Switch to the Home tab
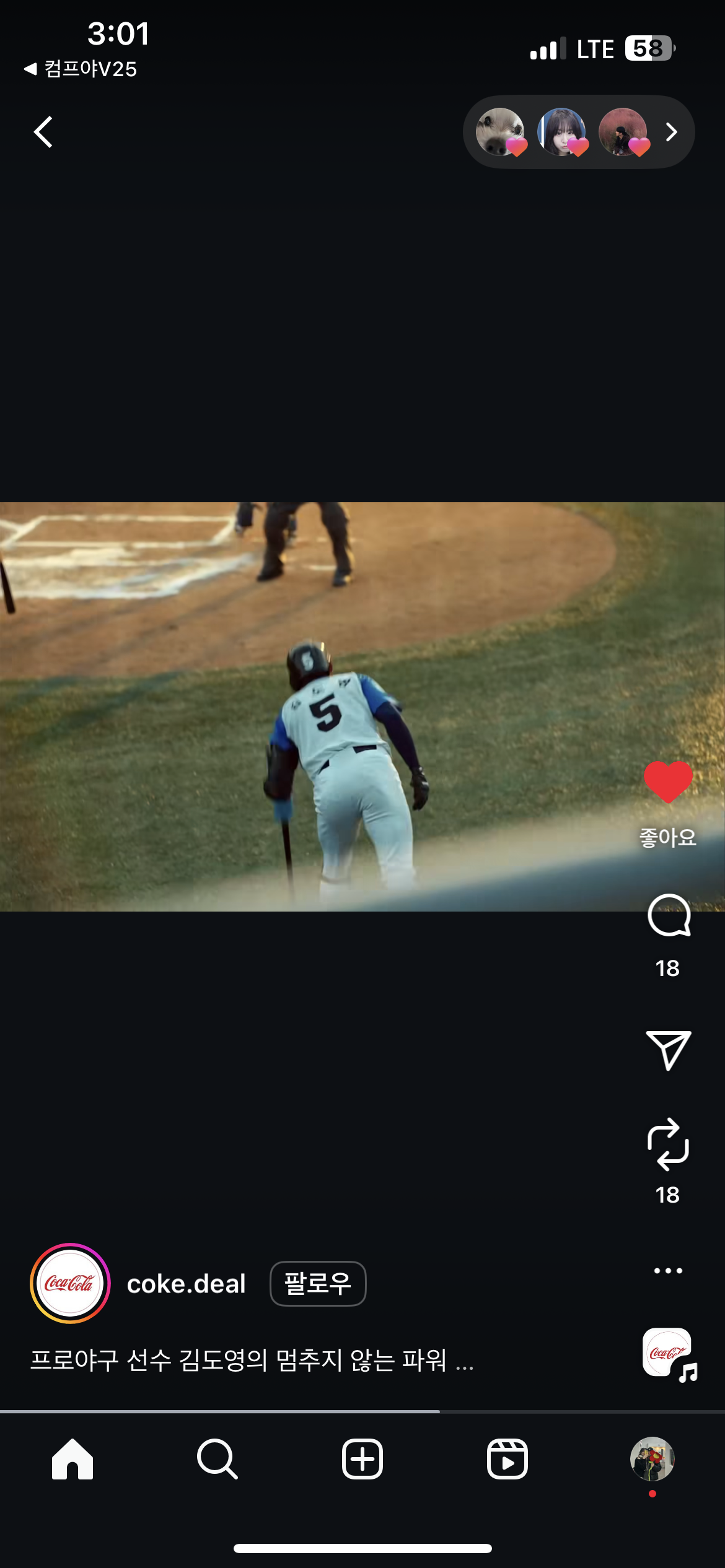725x1568 pixels. (x=72, y=1459)
